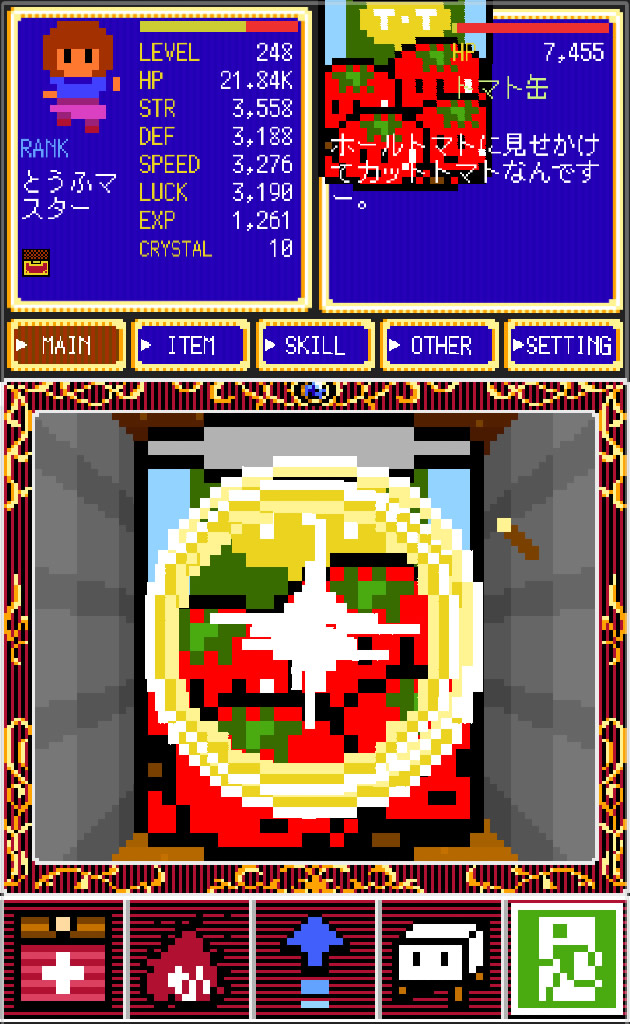Open the SETTING tab
Screen dimensions: 630x1024
[564, 345]
